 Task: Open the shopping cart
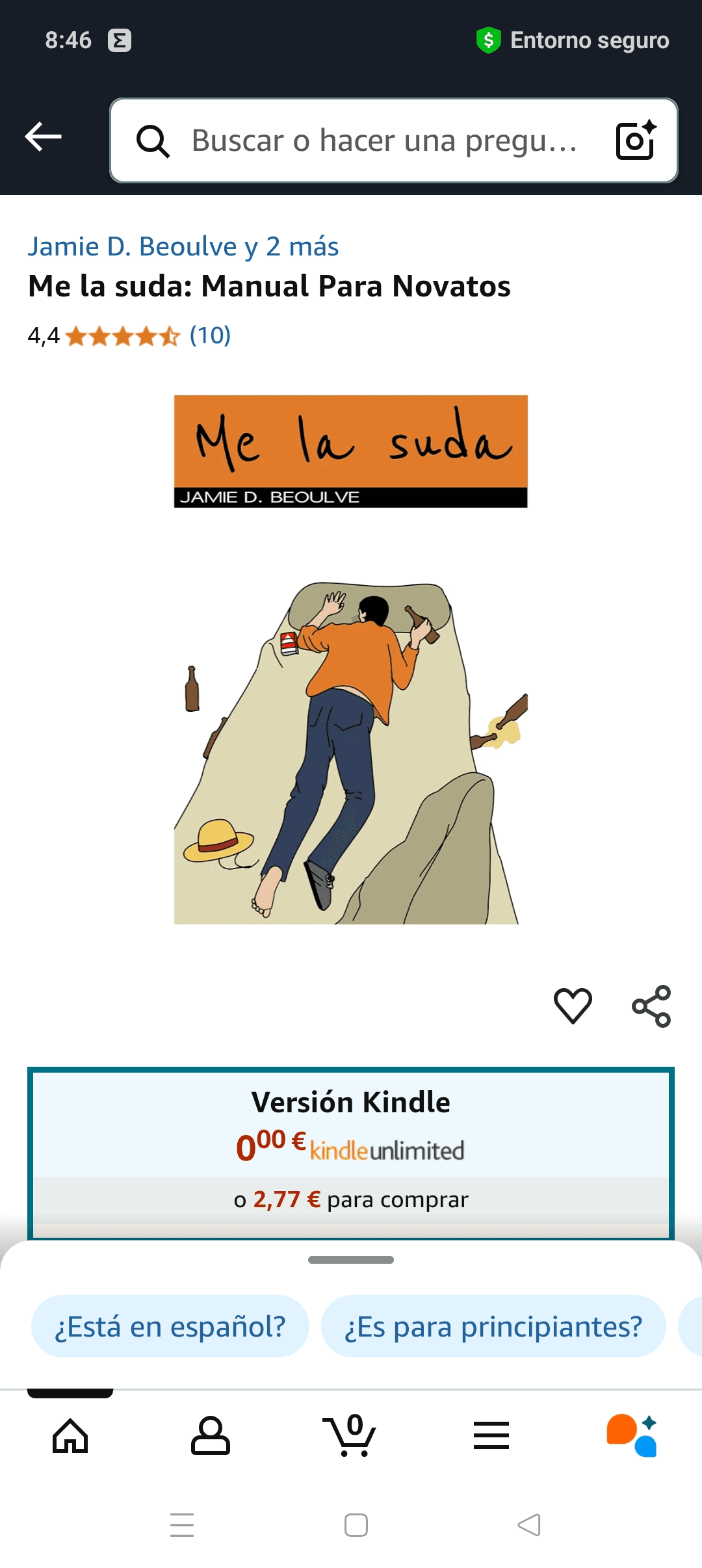[350, 1435]
